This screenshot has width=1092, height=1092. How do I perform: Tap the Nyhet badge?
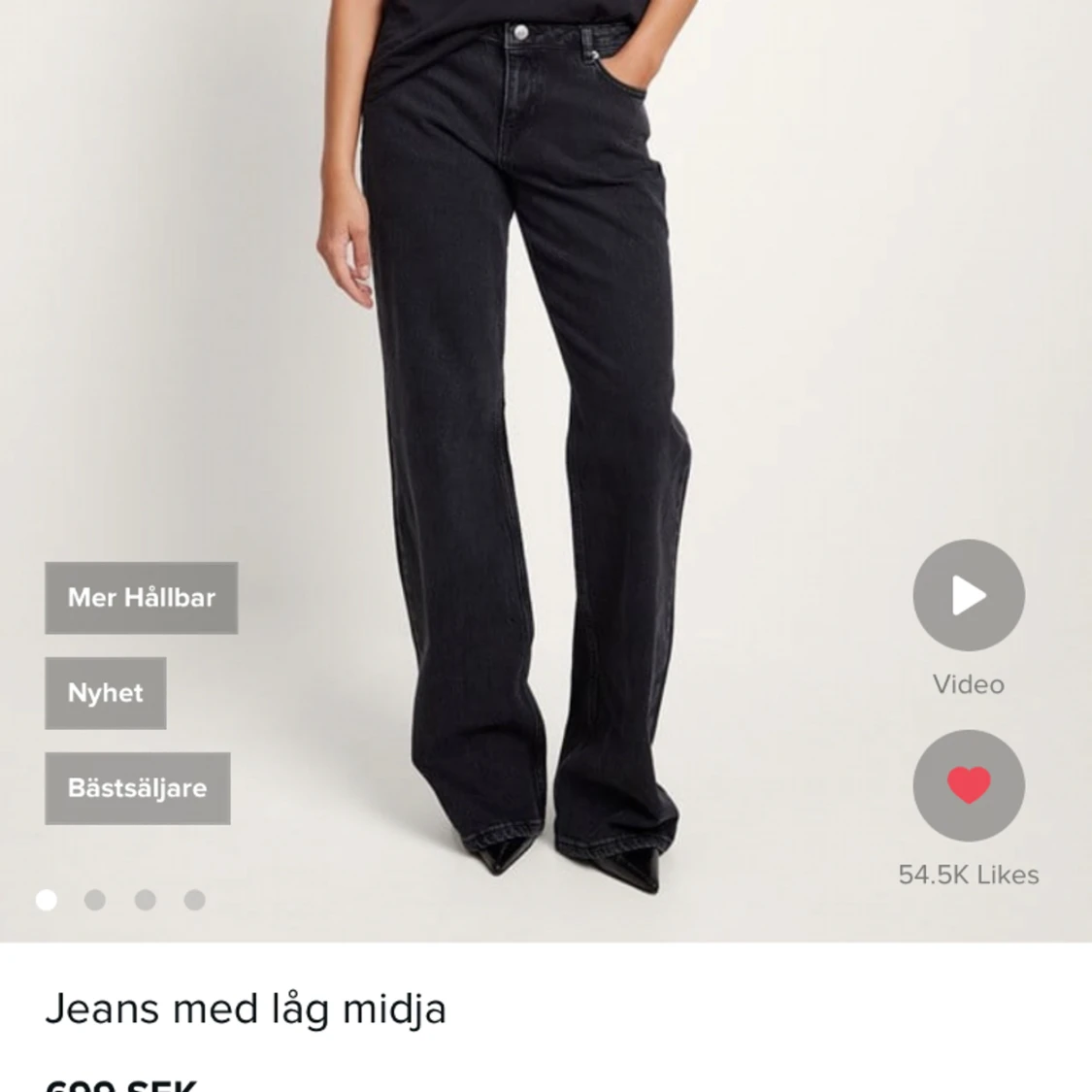tap(105, 692)
